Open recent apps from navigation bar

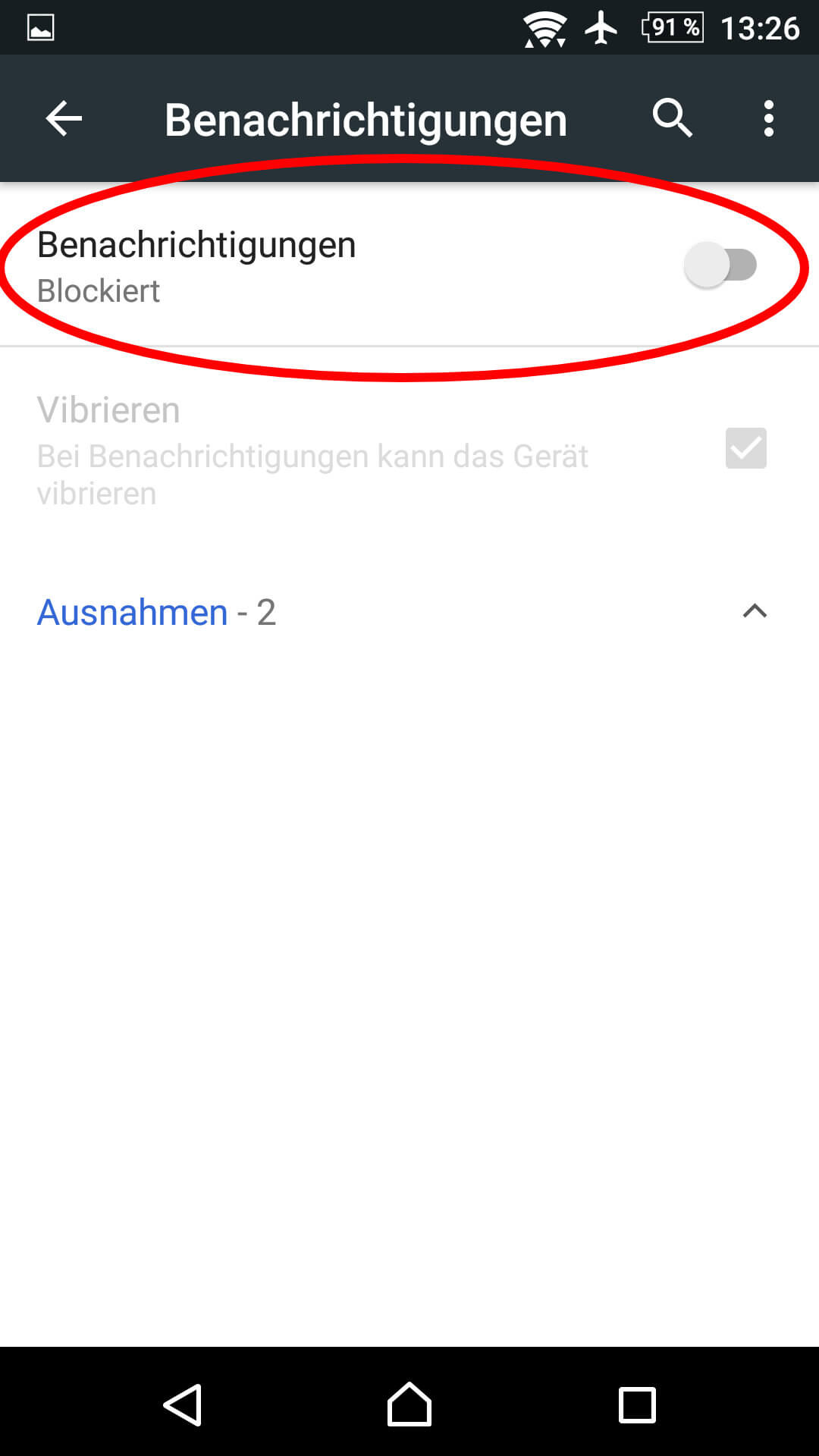coord(637,1405)
